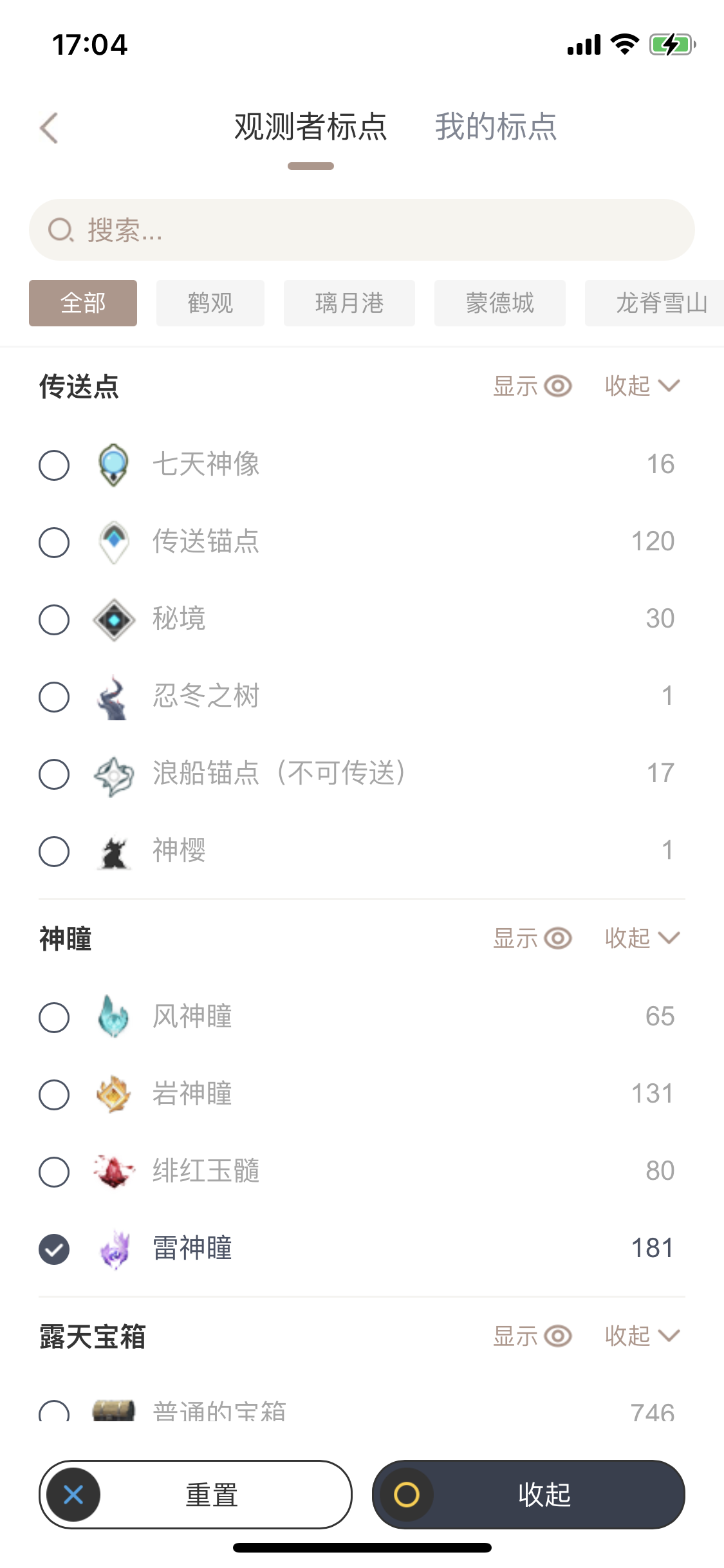Select the 风神瞳 marker
The image size is (724, 1568).
54,1017
